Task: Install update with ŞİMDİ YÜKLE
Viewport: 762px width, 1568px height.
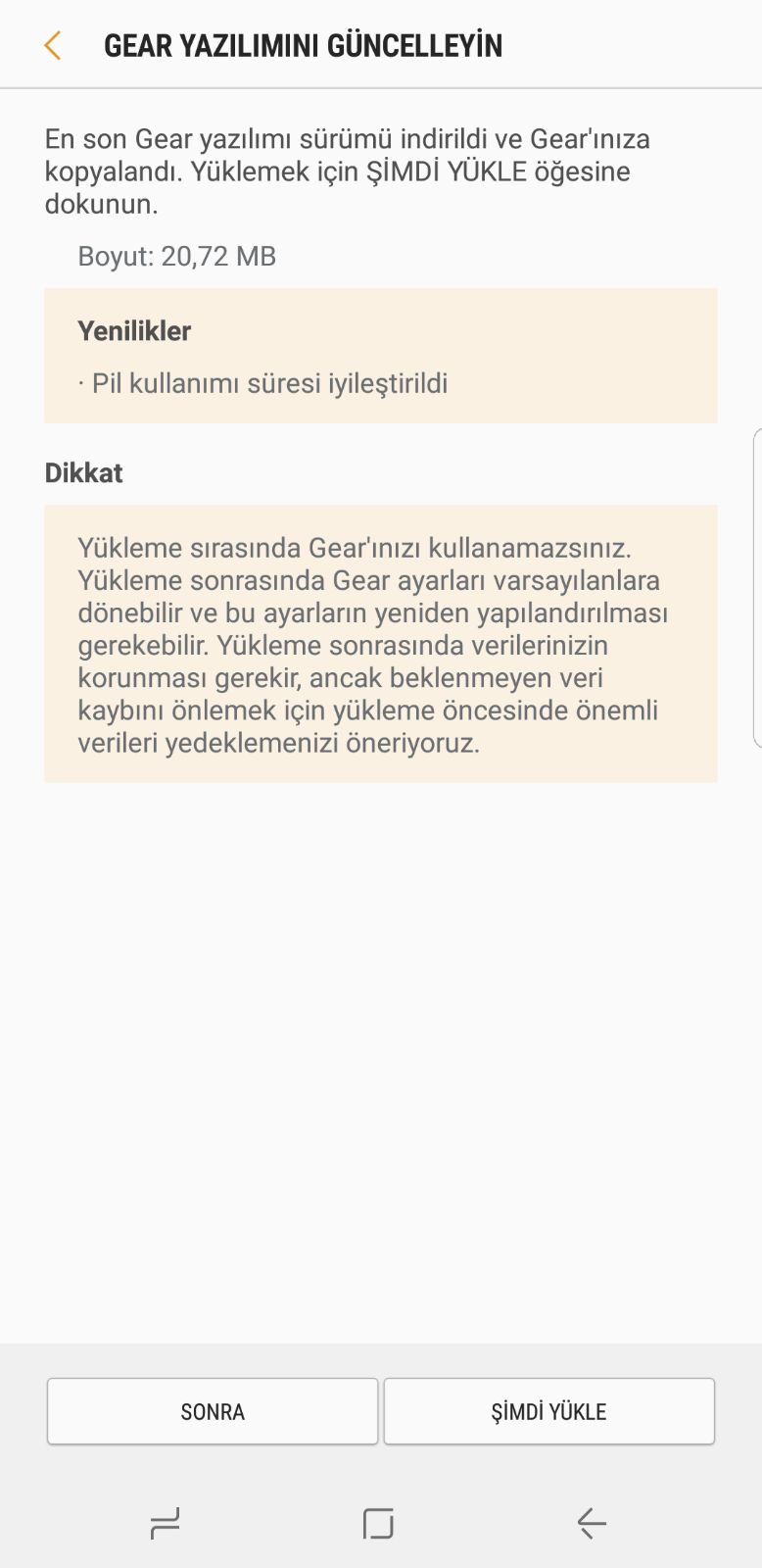Action: pyautogui.click(x=548, y=1411)
